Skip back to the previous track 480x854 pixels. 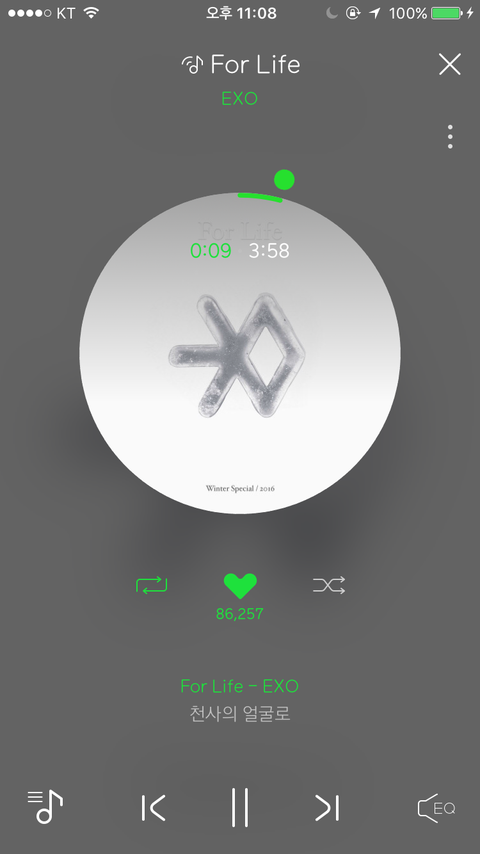pos(153,808)
